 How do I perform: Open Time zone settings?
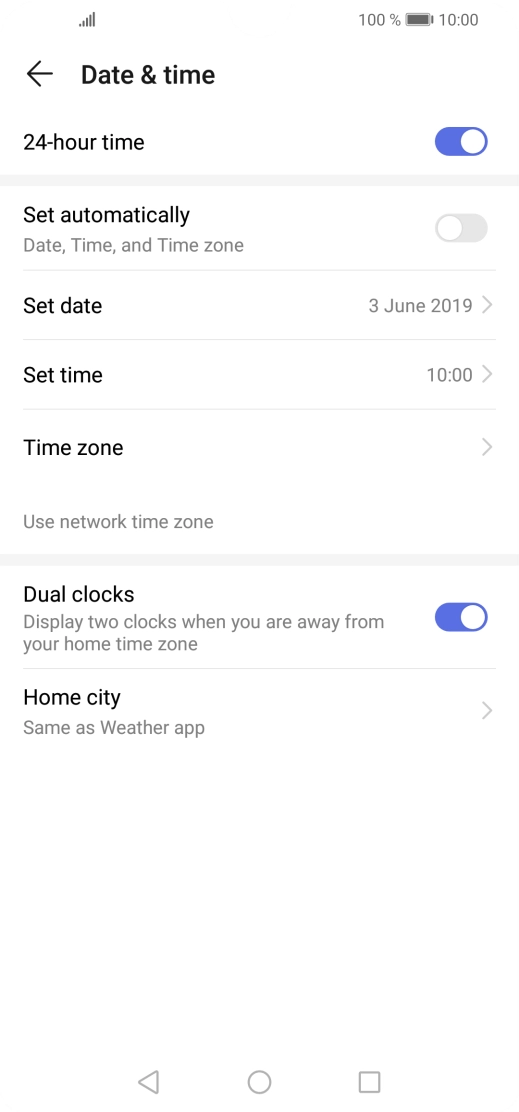click(260, 447)
